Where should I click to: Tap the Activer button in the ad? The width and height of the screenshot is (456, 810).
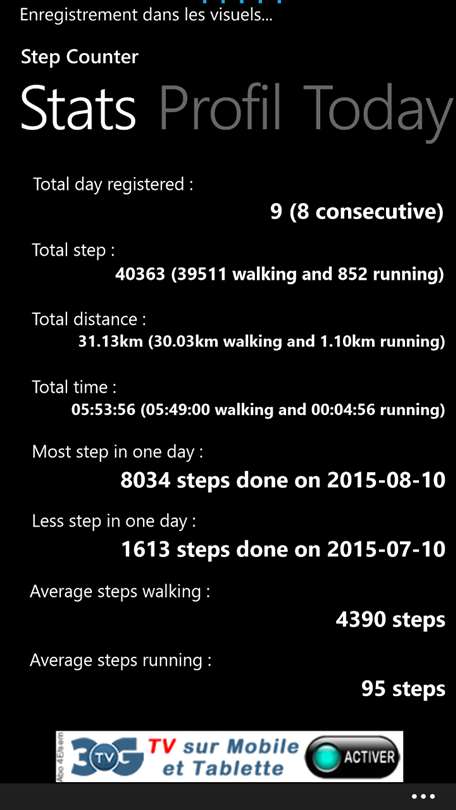pyautogui.click(x=354, y=757)
